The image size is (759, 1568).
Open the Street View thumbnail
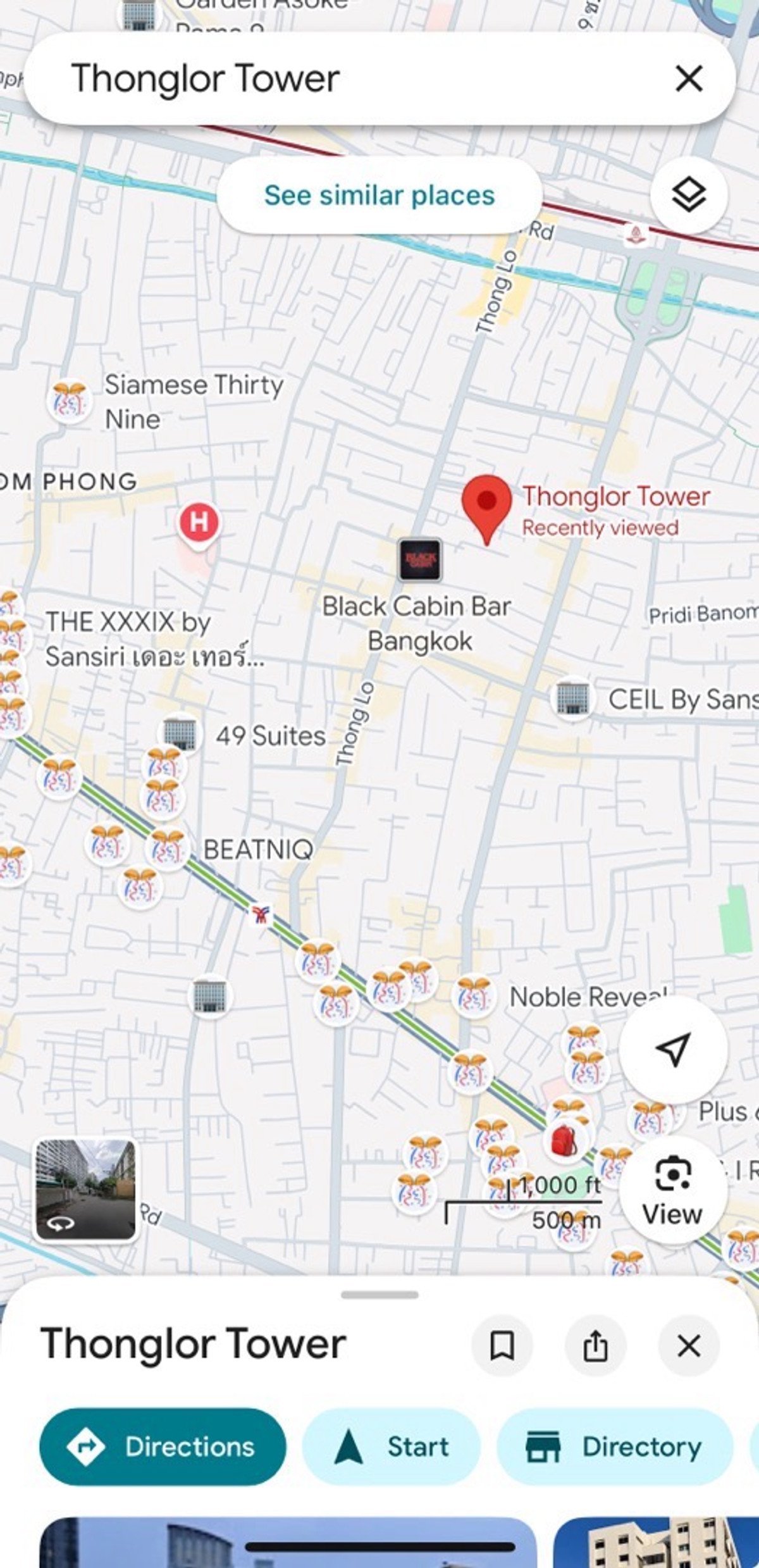point(85,1189)
